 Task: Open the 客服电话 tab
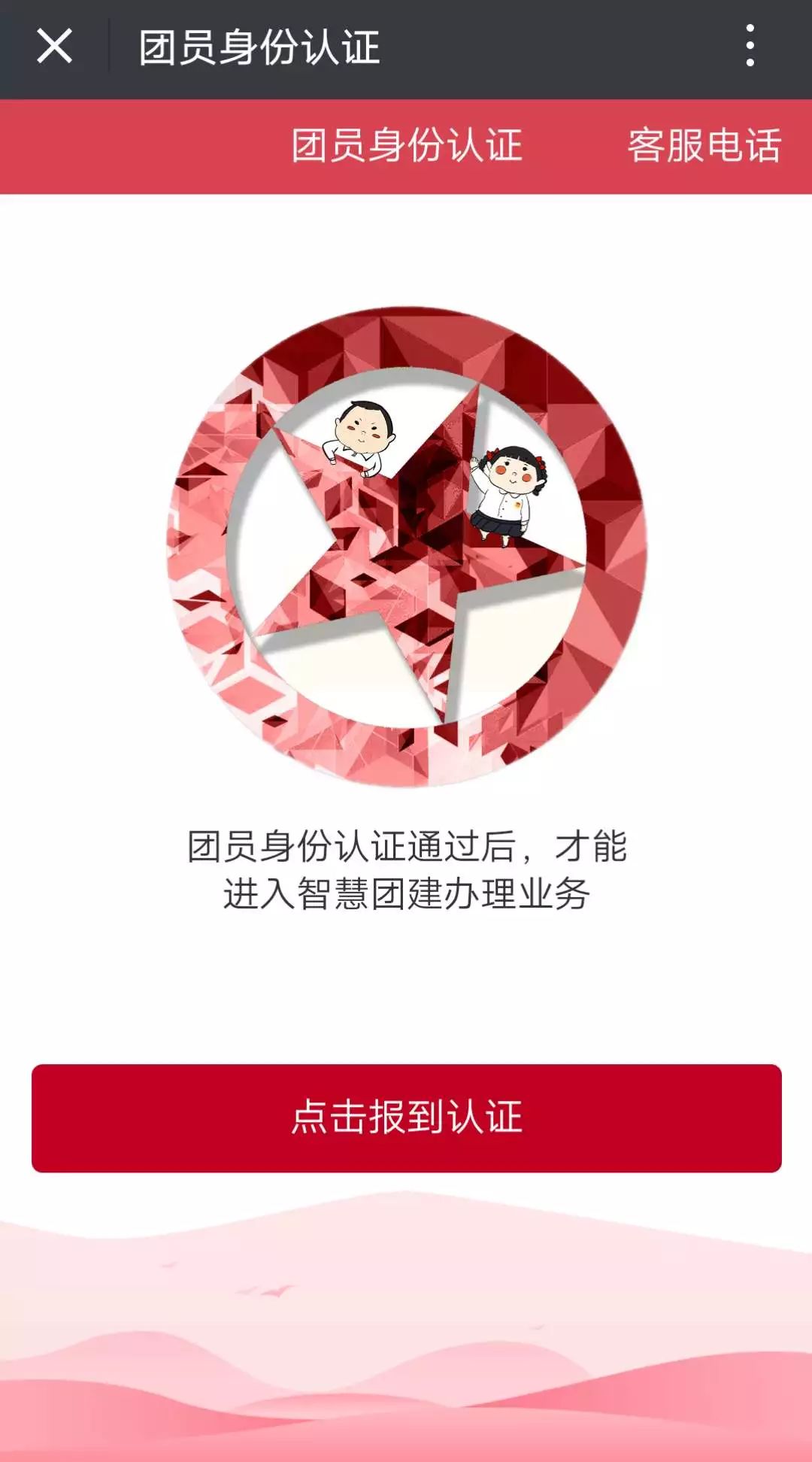704,146
